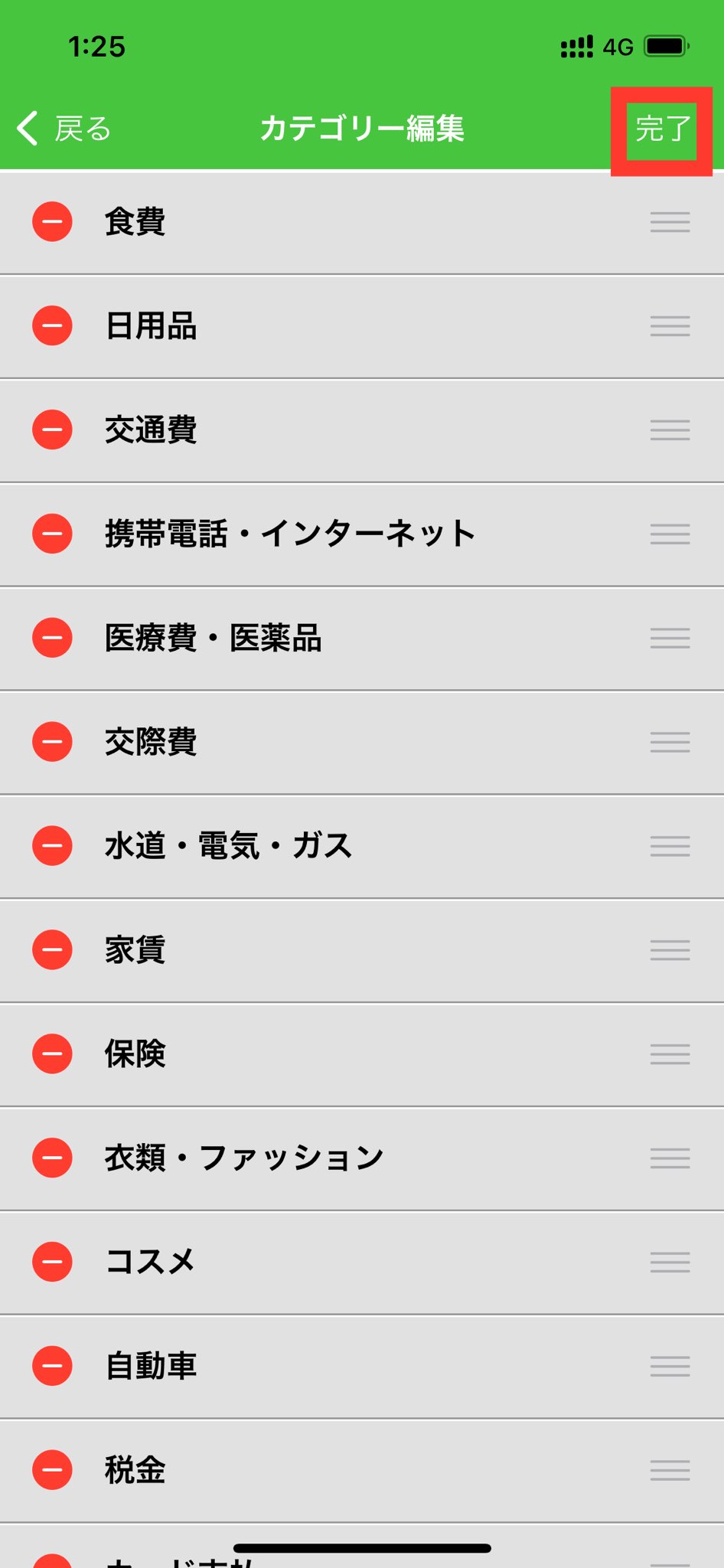The width and height of the screenshot is (724, 1568).
Task: Remove the 家賃 category
Action: click(52, 950)
